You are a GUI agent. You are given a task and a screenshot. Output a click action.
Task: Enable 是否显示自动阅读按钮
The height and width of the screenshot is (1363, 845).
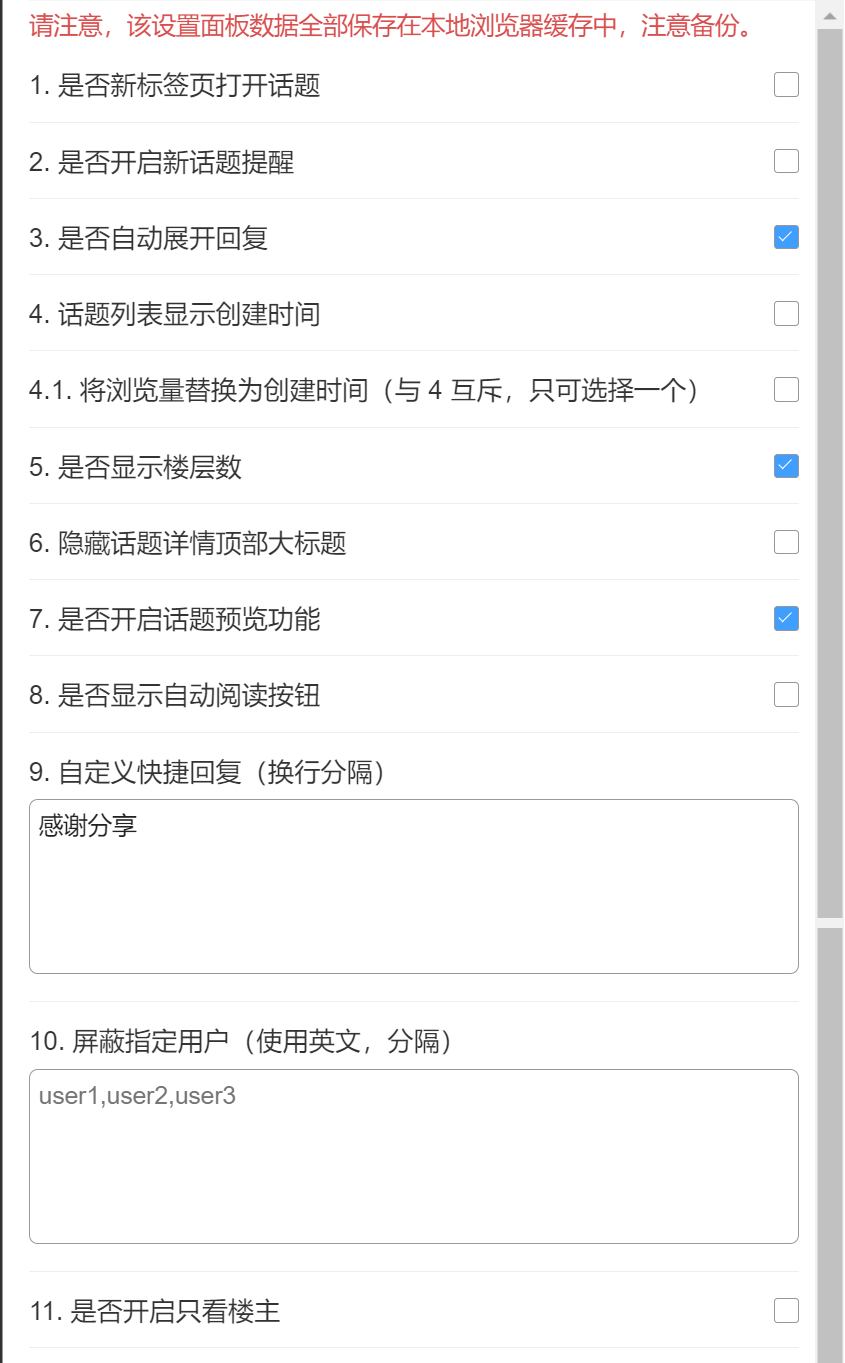[786, 694]
